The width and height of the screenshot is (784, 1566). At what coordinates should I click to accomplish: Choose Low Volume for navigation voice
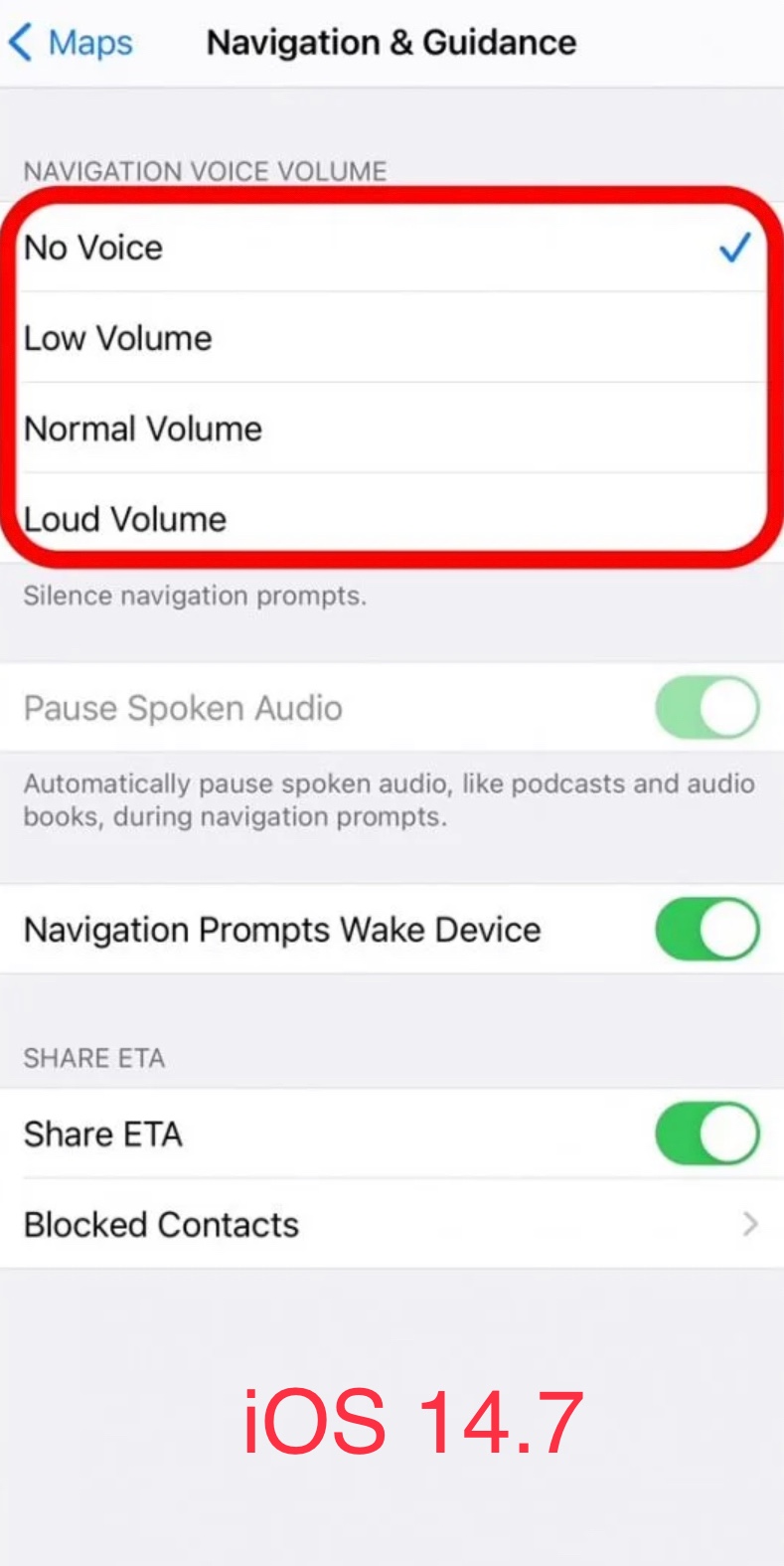click(x=392, y=338)
